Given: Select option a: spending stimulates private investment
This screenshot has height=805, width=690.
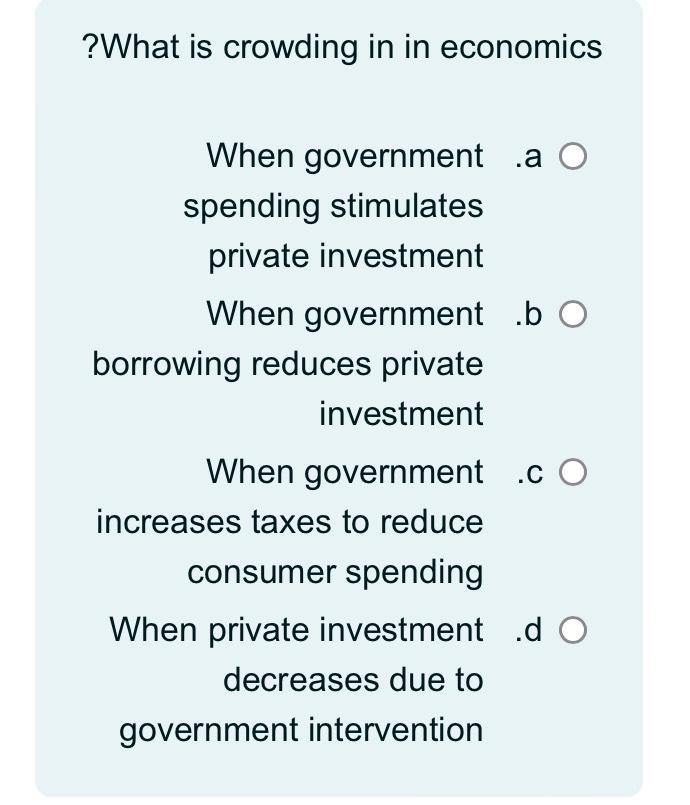Looking at the screenshot, I should pyautogui.click(x=573, y=157).
